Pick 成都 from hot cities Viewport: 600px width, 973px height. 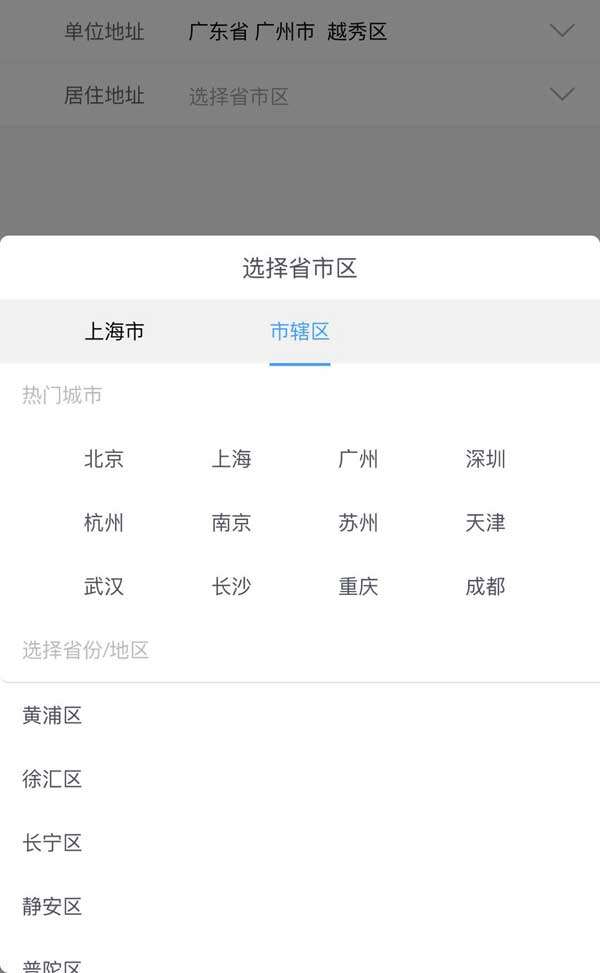click(485, 587)
